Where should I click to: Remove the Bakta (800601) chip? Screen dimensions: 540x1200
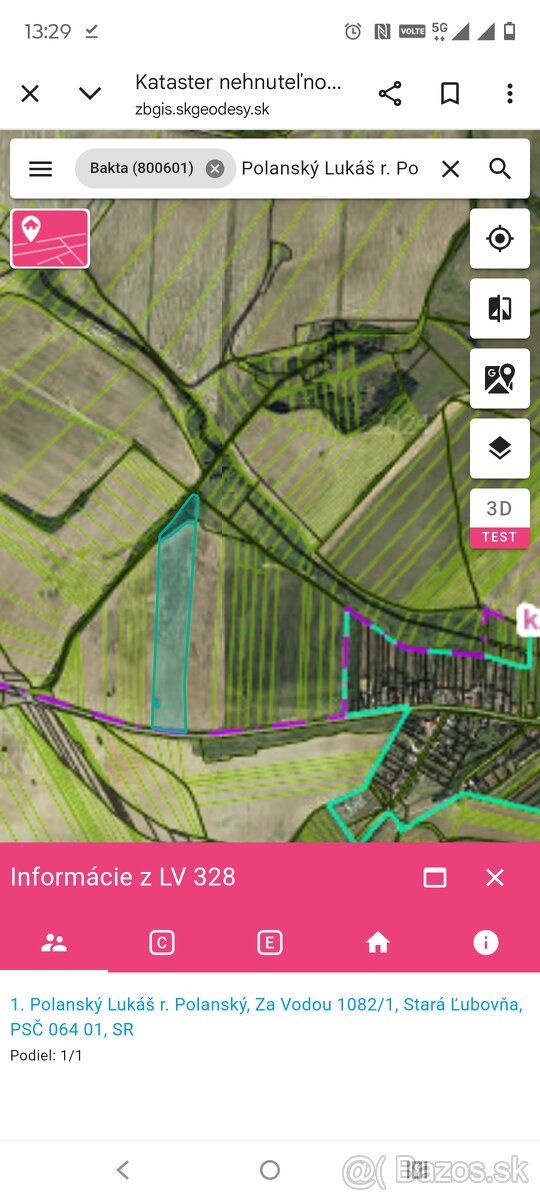click(214, 169)
